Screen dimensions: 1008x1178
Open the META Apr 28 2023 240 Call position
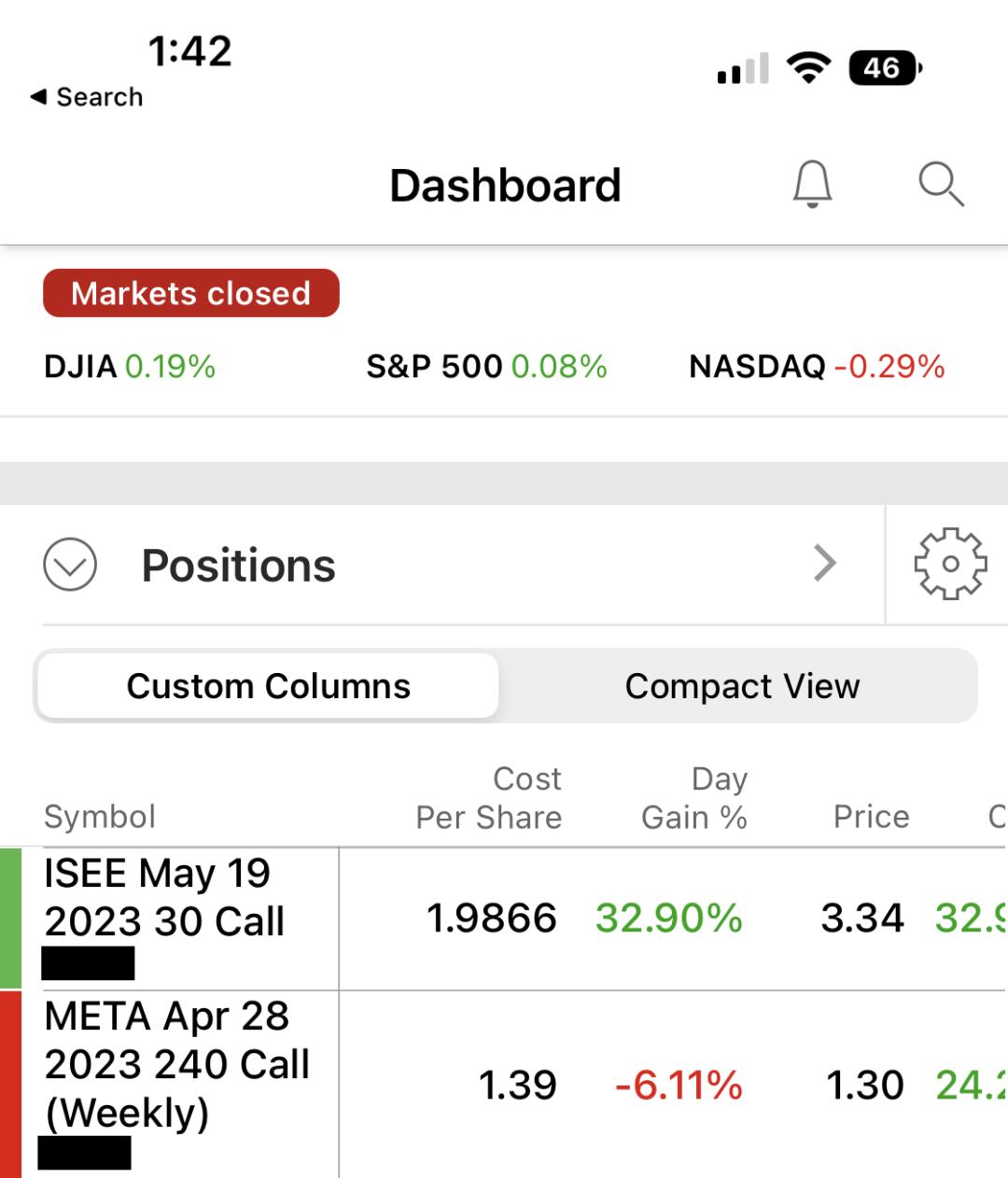point(176,1064)
